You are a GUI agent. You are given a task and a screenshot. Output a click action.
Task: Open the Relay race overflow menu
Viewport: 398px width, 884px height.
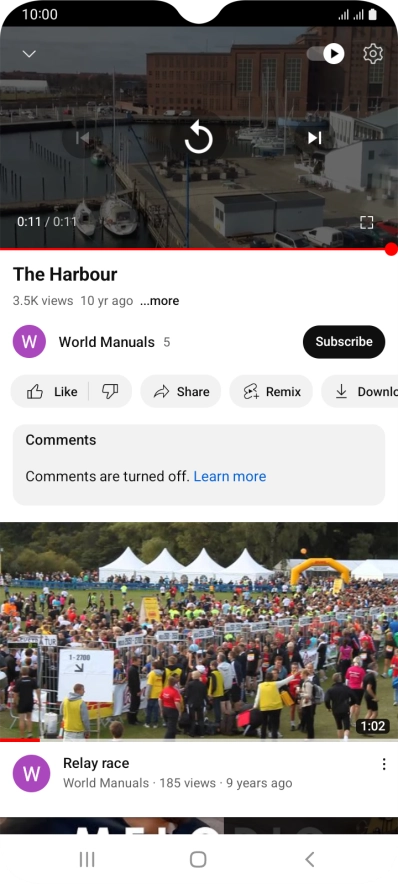click(x=384, y=764)
